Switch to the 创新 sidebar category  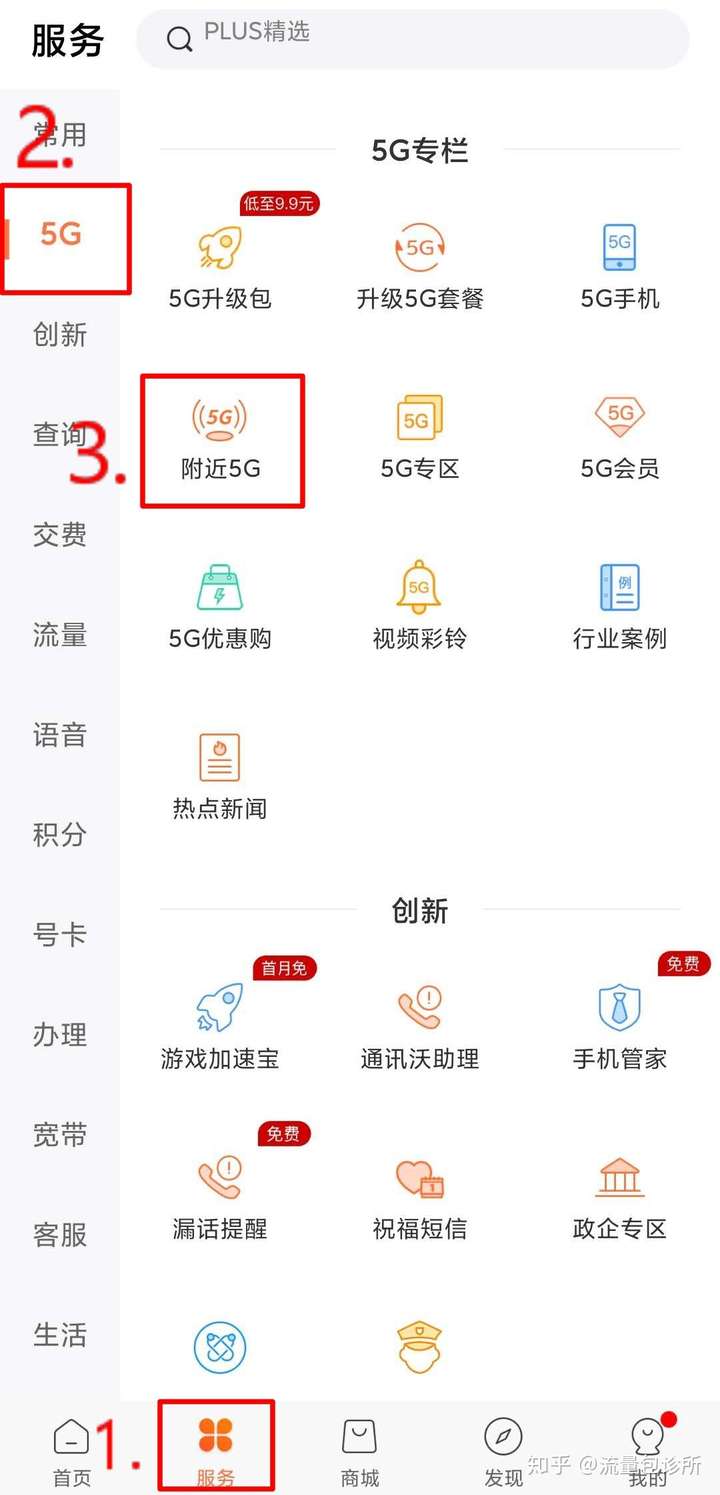coord(60,334)
